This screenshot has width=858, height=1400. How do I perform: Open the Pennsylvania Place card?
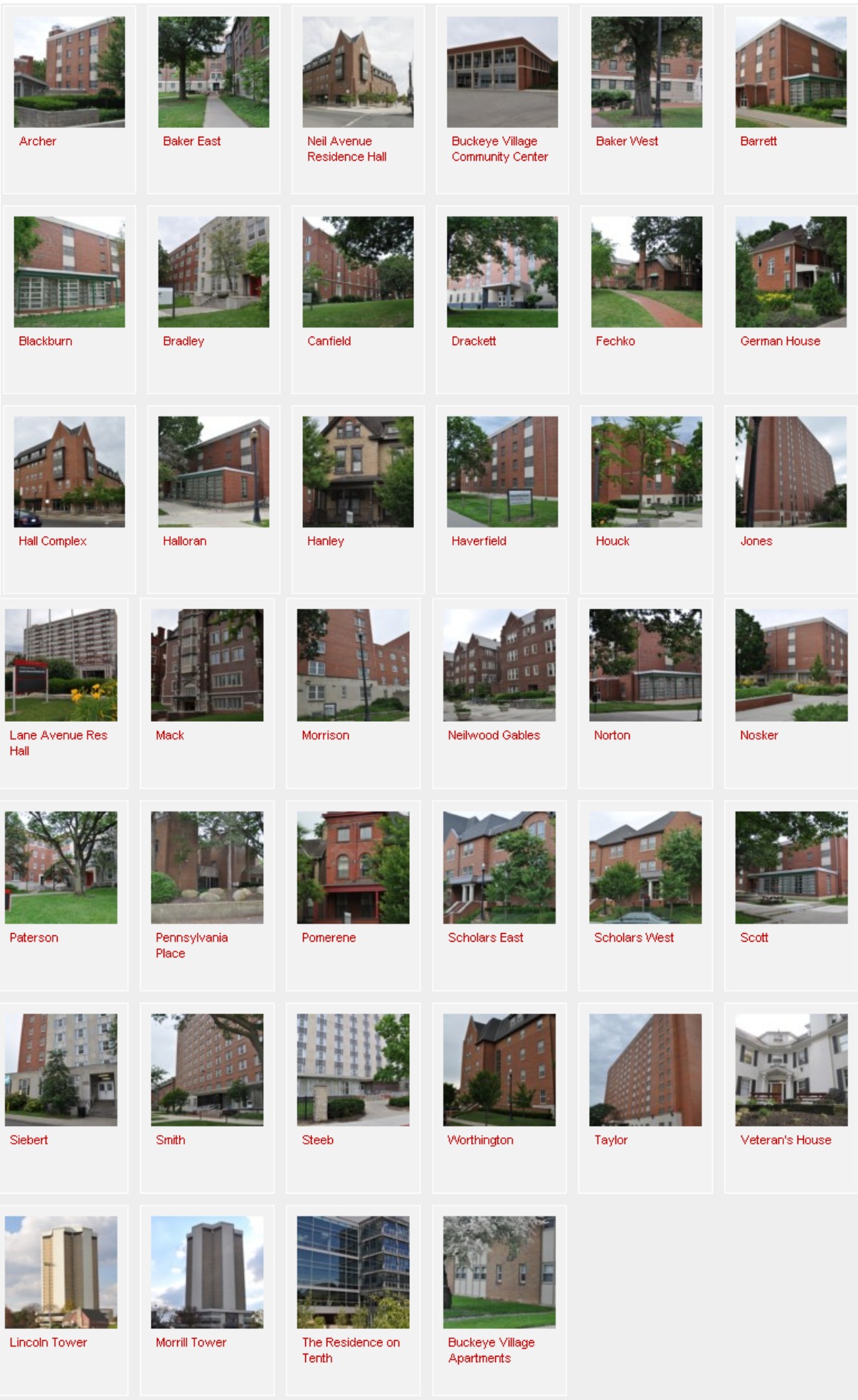coord(207,895)
